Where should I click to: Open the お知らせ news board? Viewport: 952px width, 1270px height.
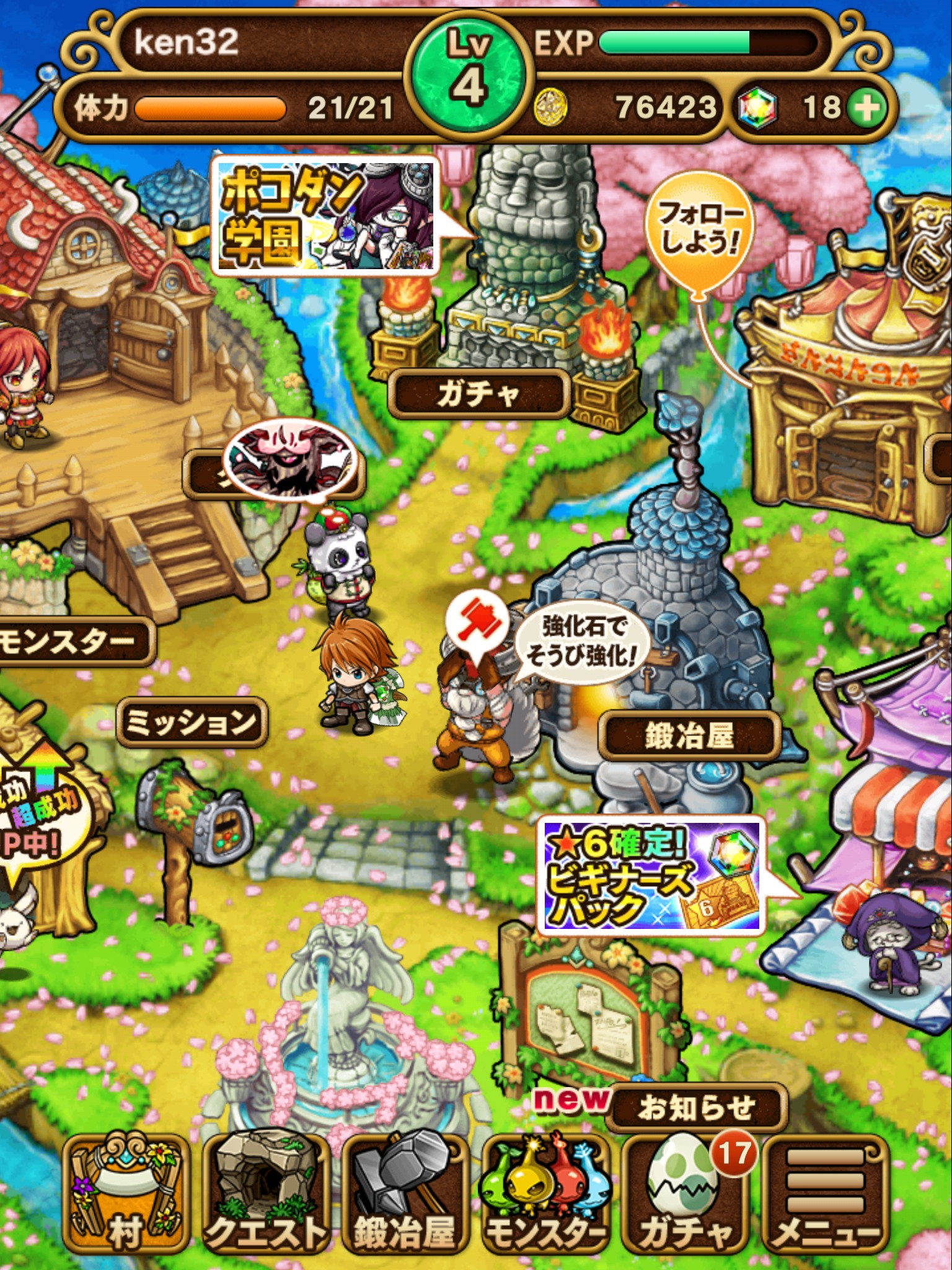coord(697,1108)
